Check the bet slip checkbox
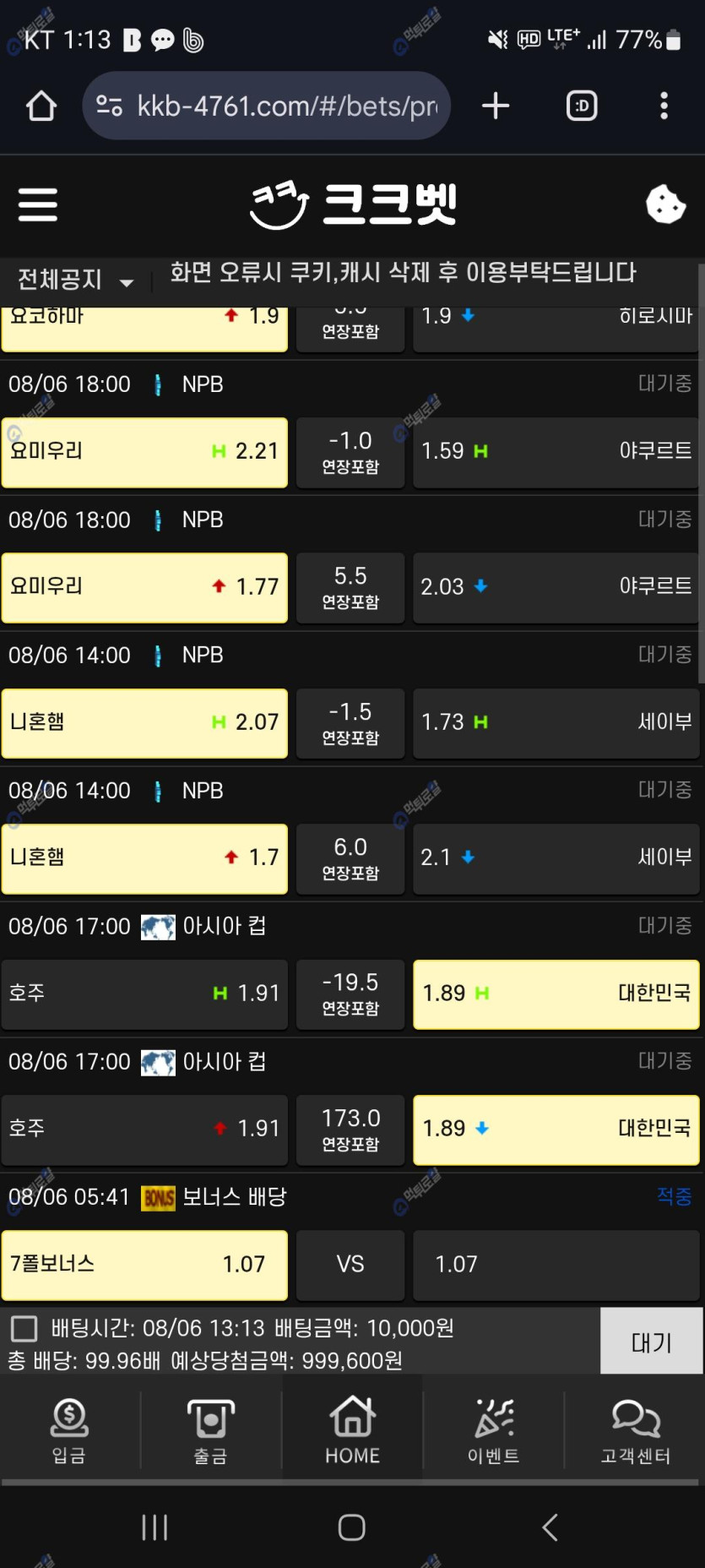 (x=24, y=1329)
